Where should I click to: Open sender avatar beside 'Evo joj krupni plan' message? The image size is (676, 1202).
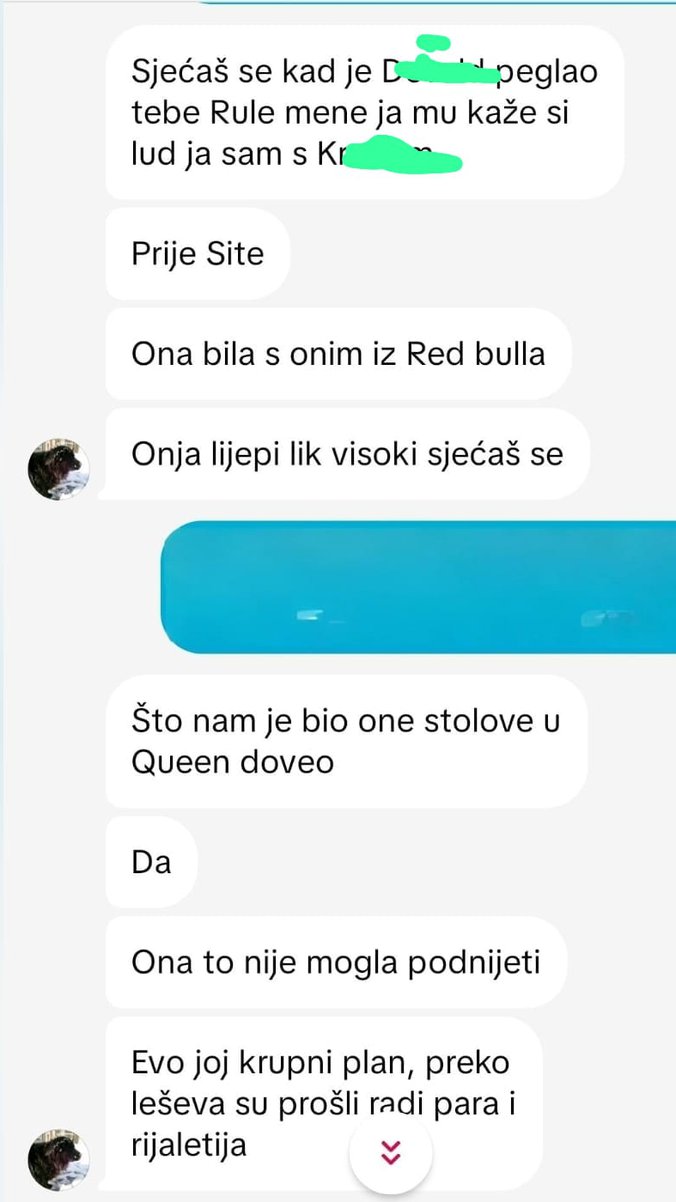point(58,1159)
